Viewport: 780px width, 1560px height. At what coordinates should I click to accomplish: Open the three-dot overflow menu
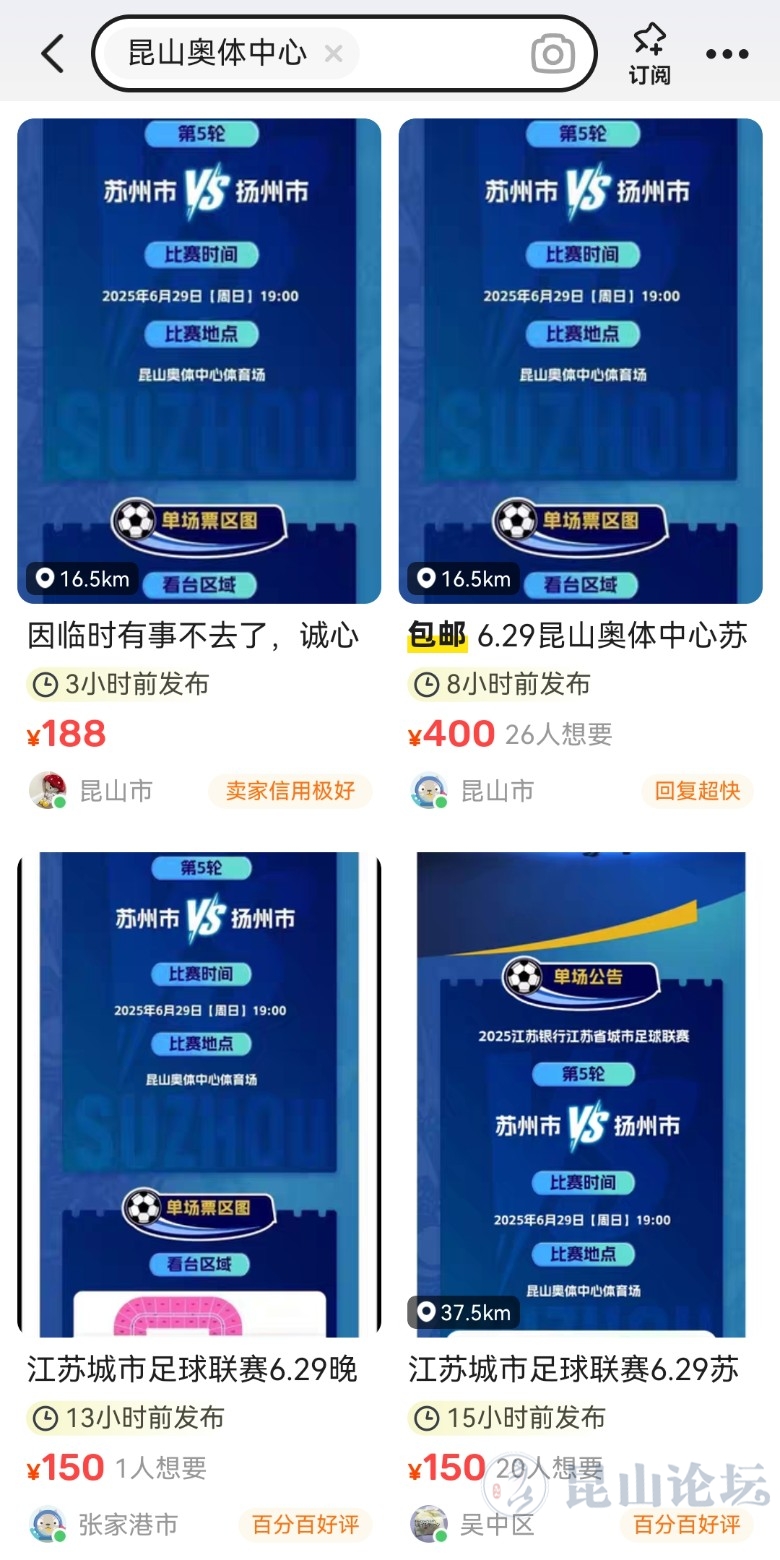pos(727,54)
